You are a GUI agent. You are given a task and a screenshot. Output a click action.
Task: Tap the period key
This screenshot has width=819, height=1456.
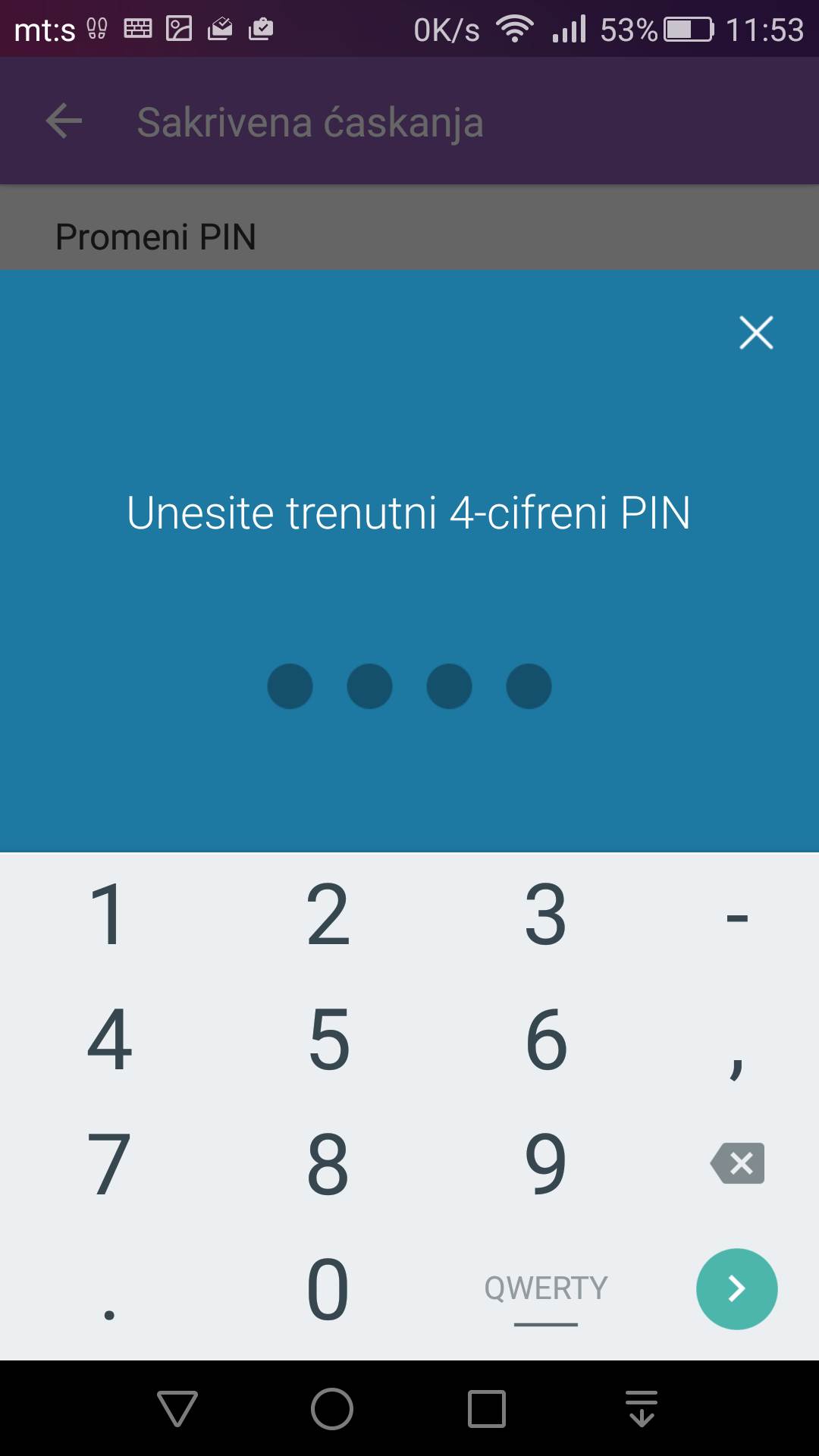[108, 1304]
